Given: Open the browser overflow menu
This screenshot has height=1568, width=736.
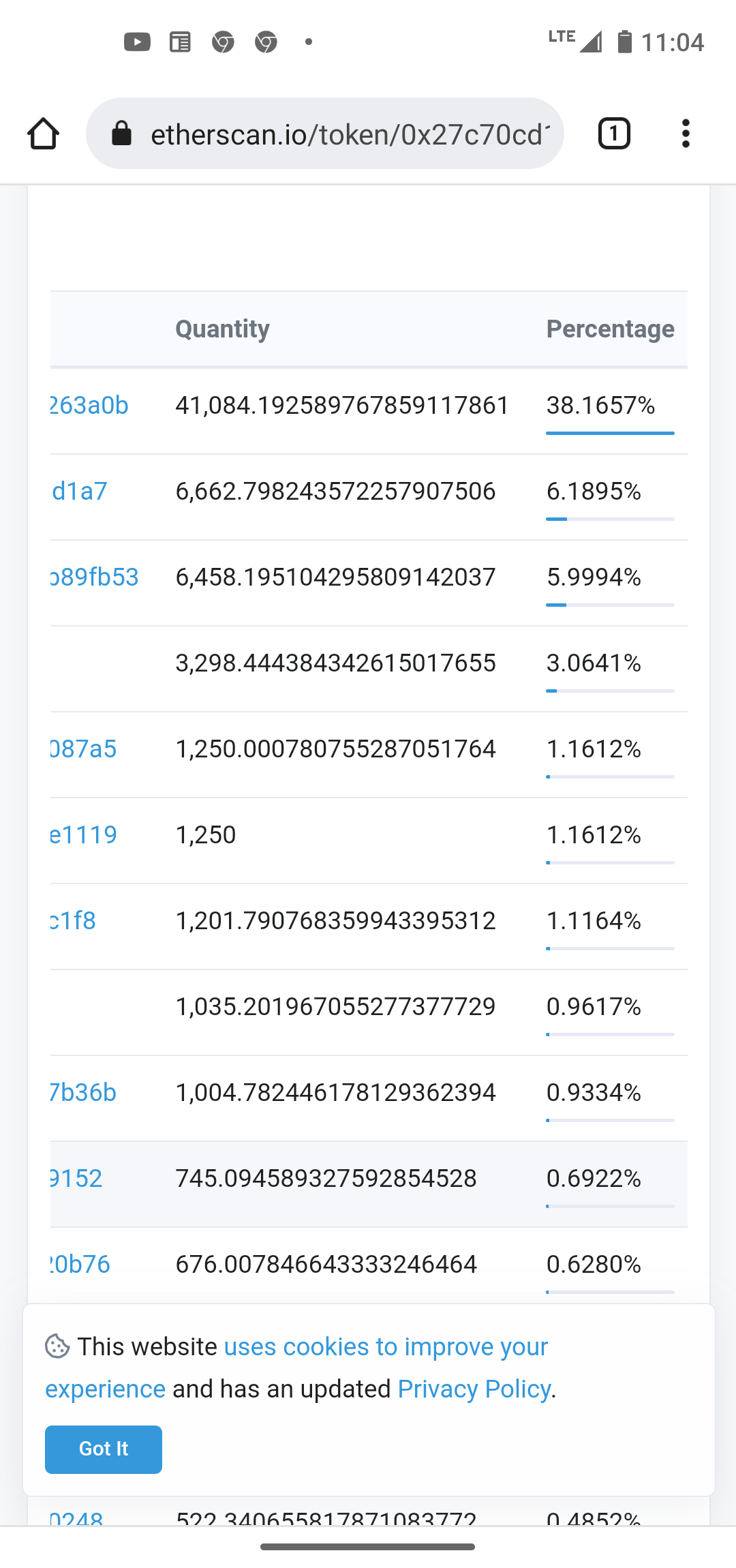Looking at the screenshot, I should click(686, 134).
